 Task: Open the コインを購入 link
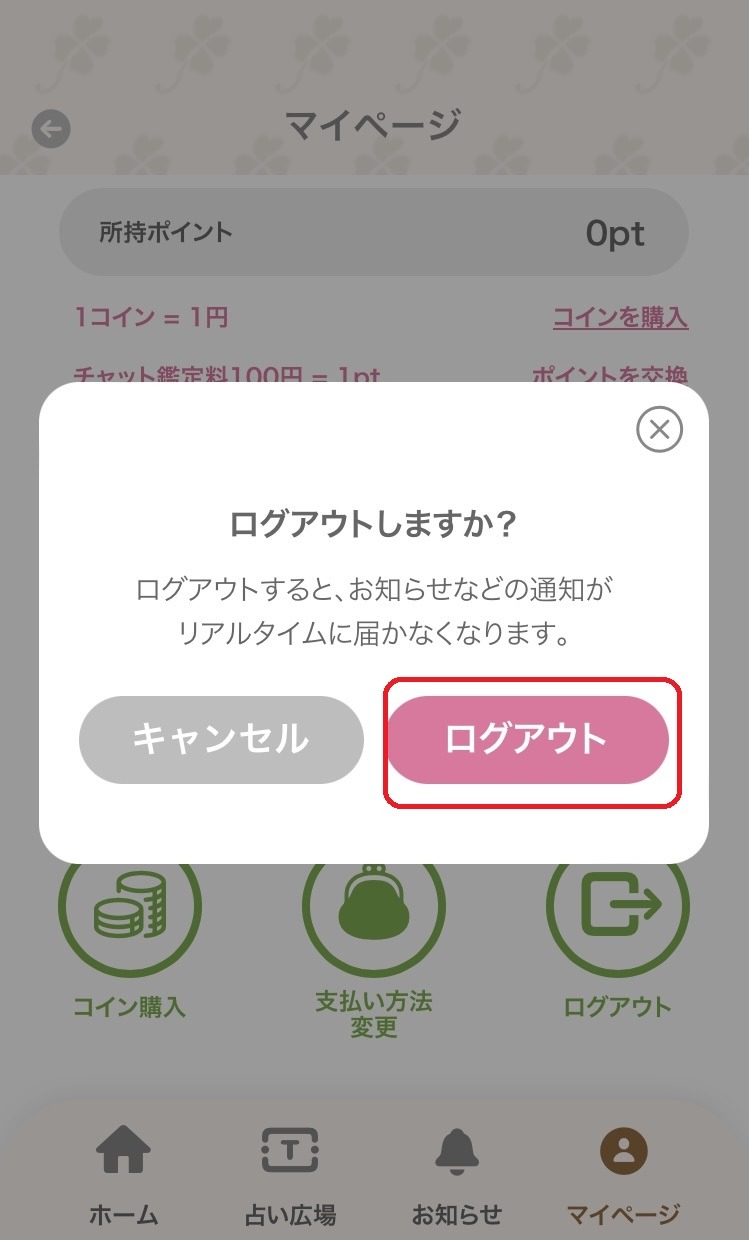click(x=623, y=317)
